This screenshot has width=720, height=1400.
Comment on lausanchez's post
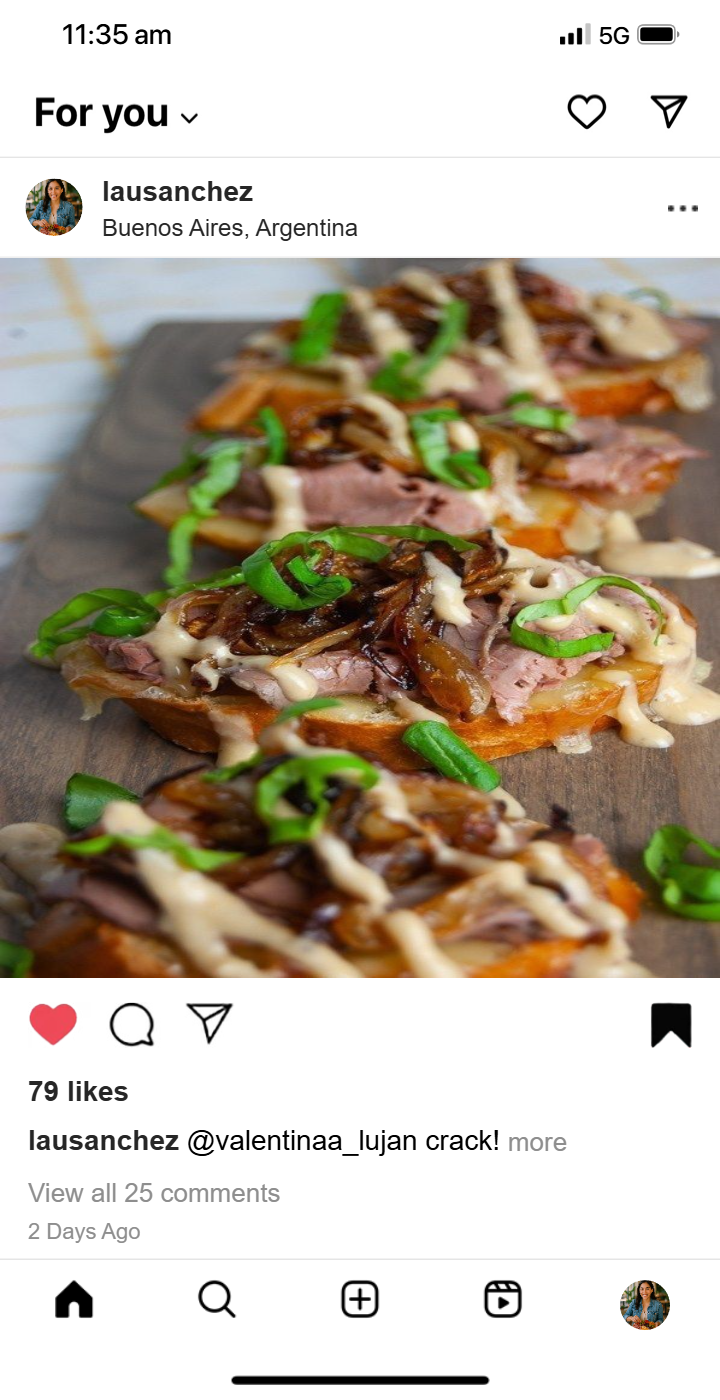pos(132,1025)
